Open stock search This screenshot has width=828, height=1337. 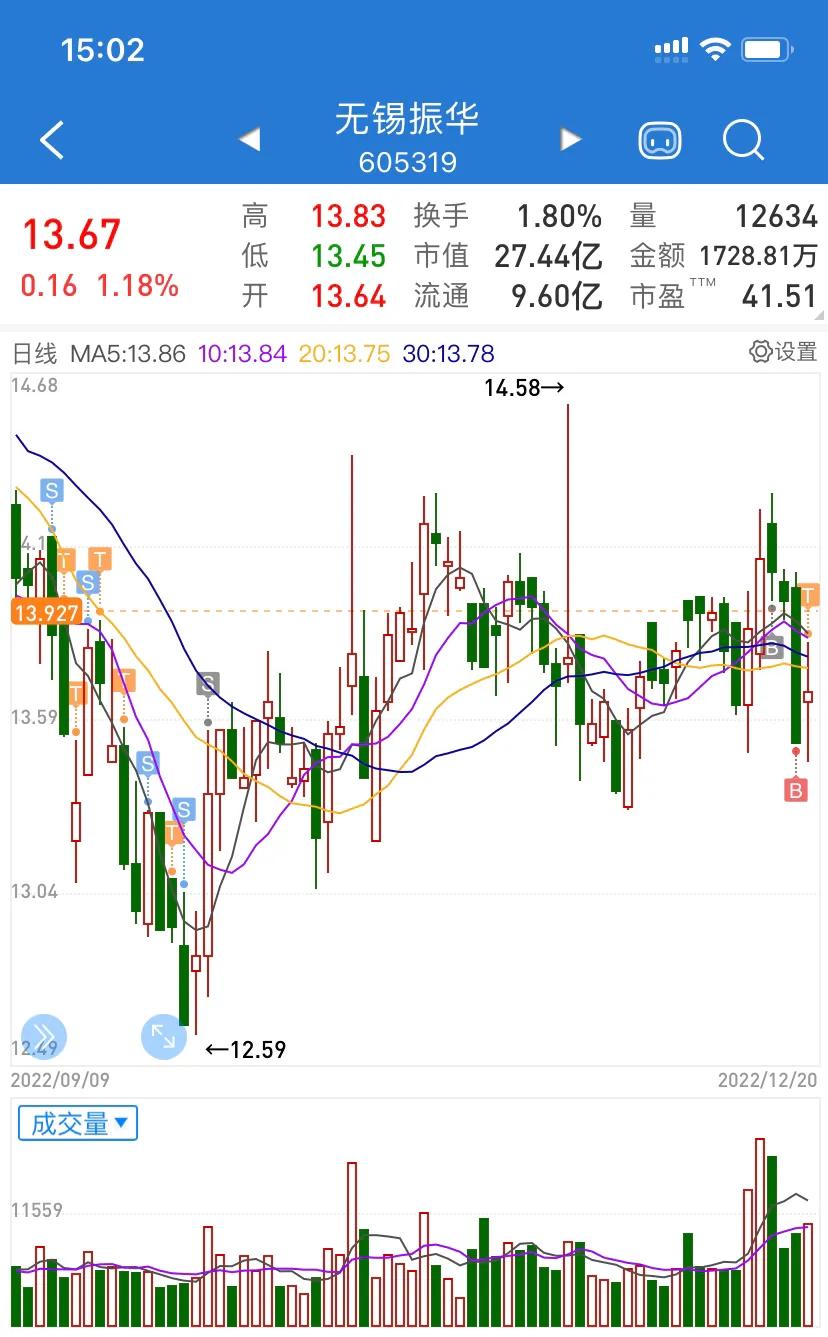pos(743,140)
